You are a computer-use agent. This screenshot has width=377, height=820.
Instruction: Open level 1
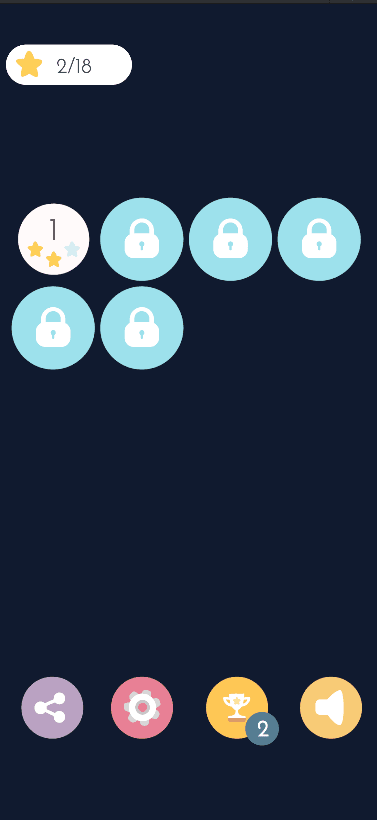53,239
